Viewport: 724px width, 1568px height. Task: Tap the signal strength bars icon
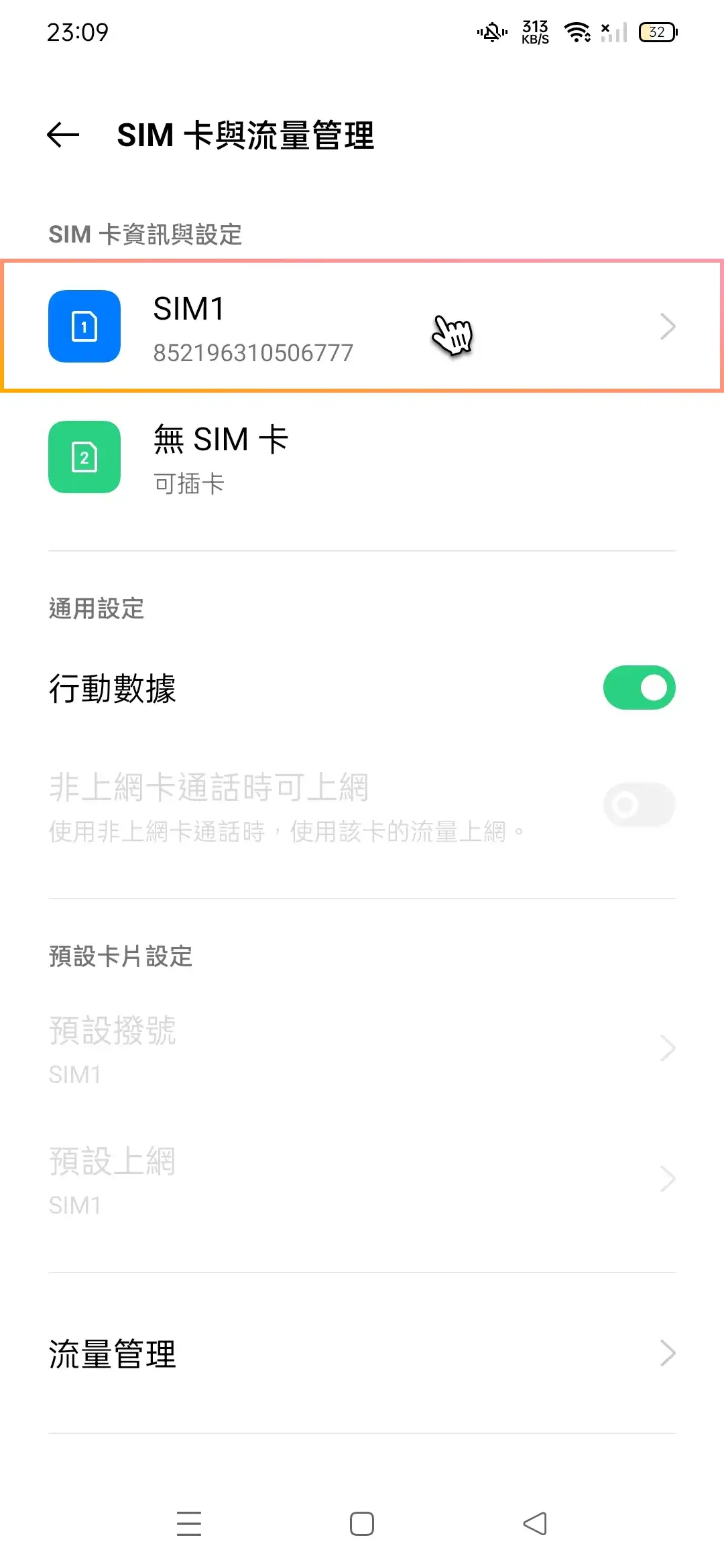point(614,32)
